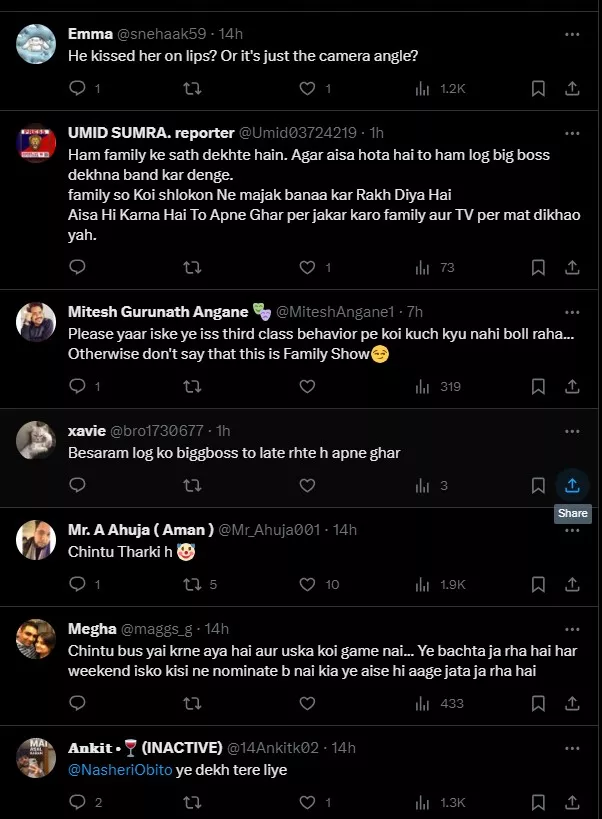Bookmark UMID SUMRA. reporter's tweet

click(538, 267)
